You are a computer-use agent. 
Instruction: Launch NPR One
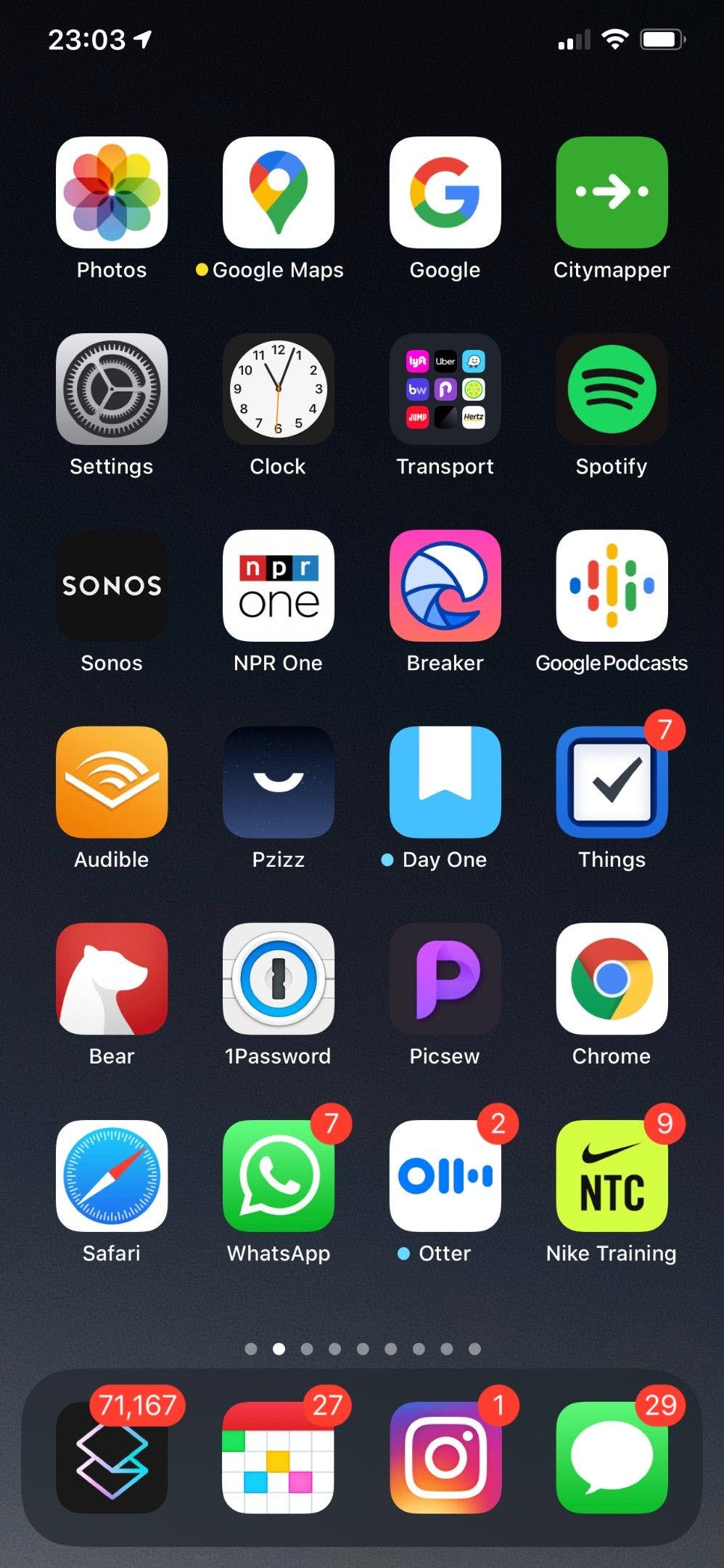tap(279, 586)
